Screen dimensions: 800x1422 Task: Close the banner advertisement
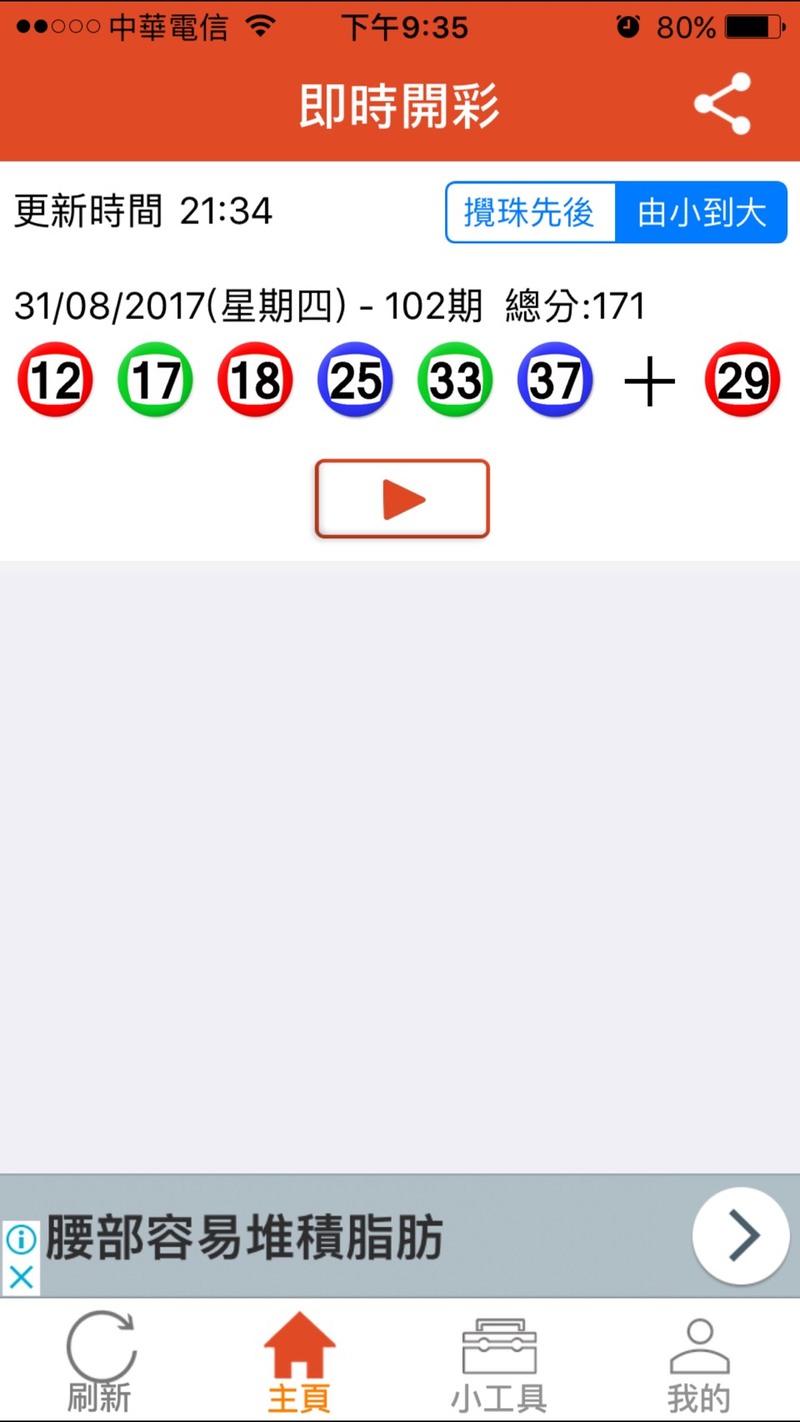[20, 1277]
